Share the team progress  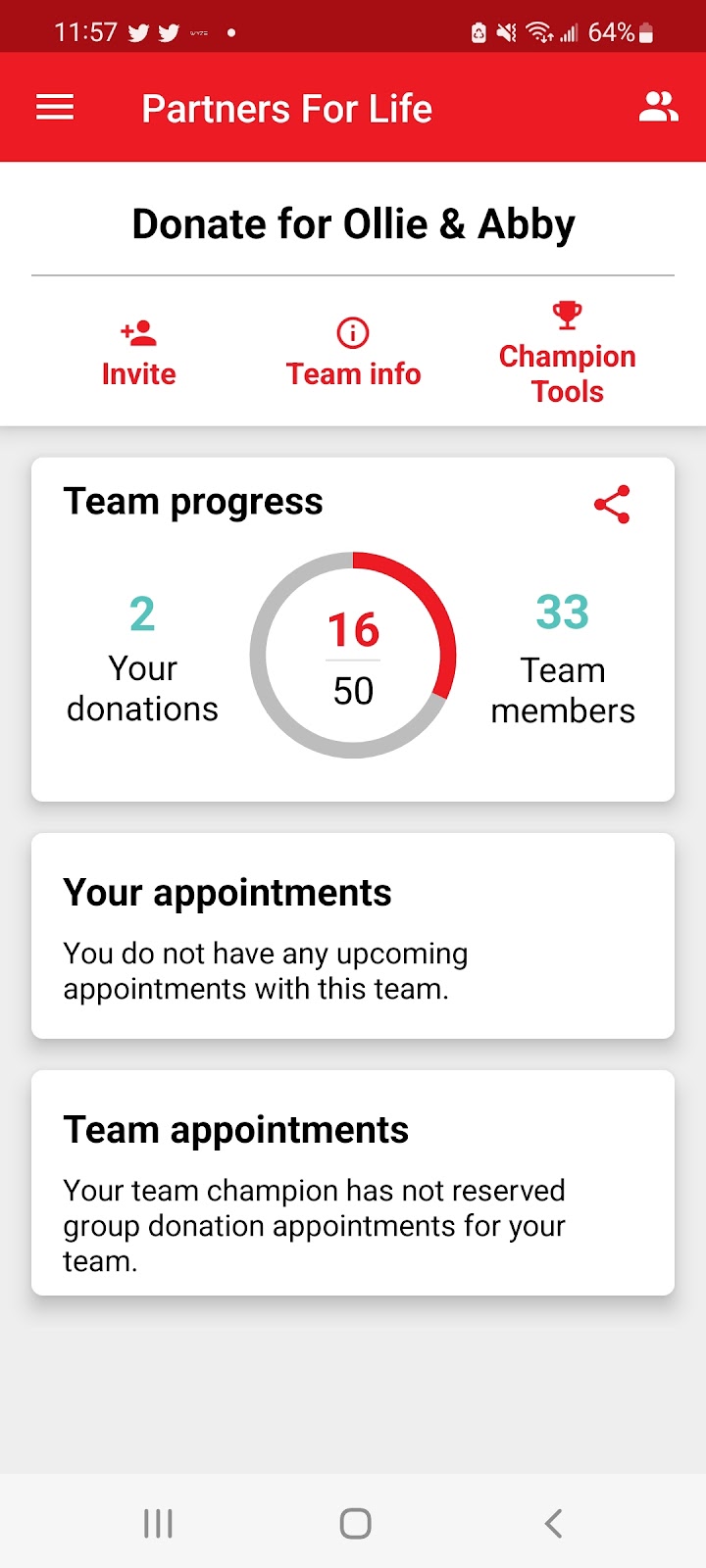[612, 505]
